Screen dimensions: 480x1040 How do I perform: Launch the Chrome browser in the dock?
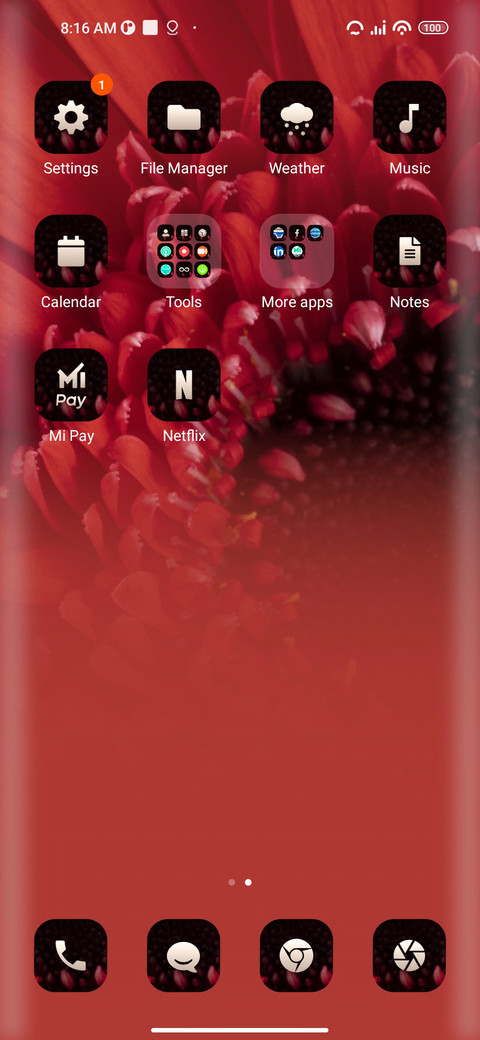pyautogui.click(x=297, y=955)
